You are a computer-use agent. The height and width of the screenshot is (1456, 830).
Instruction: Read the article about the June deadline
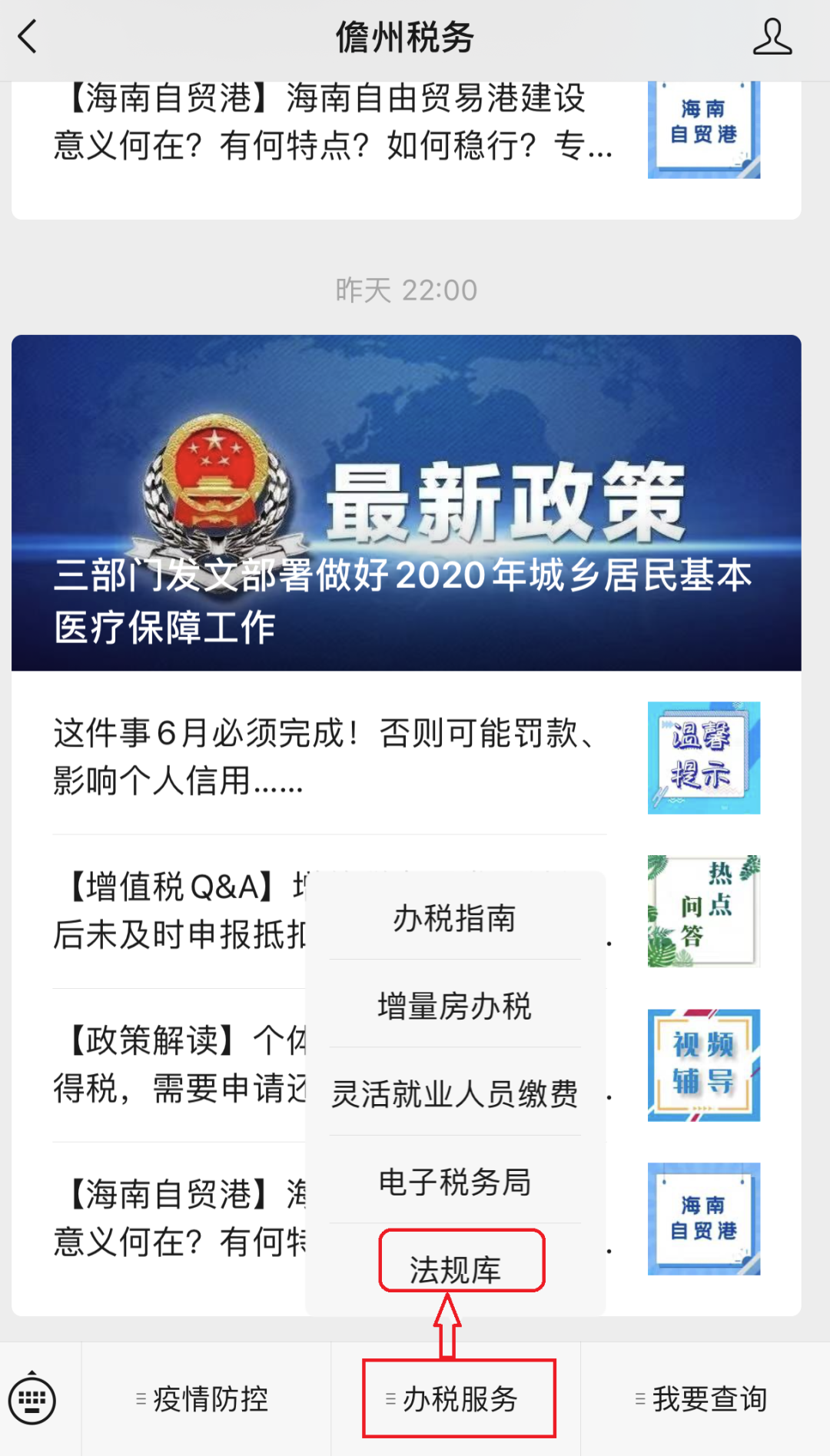point(407,757)
